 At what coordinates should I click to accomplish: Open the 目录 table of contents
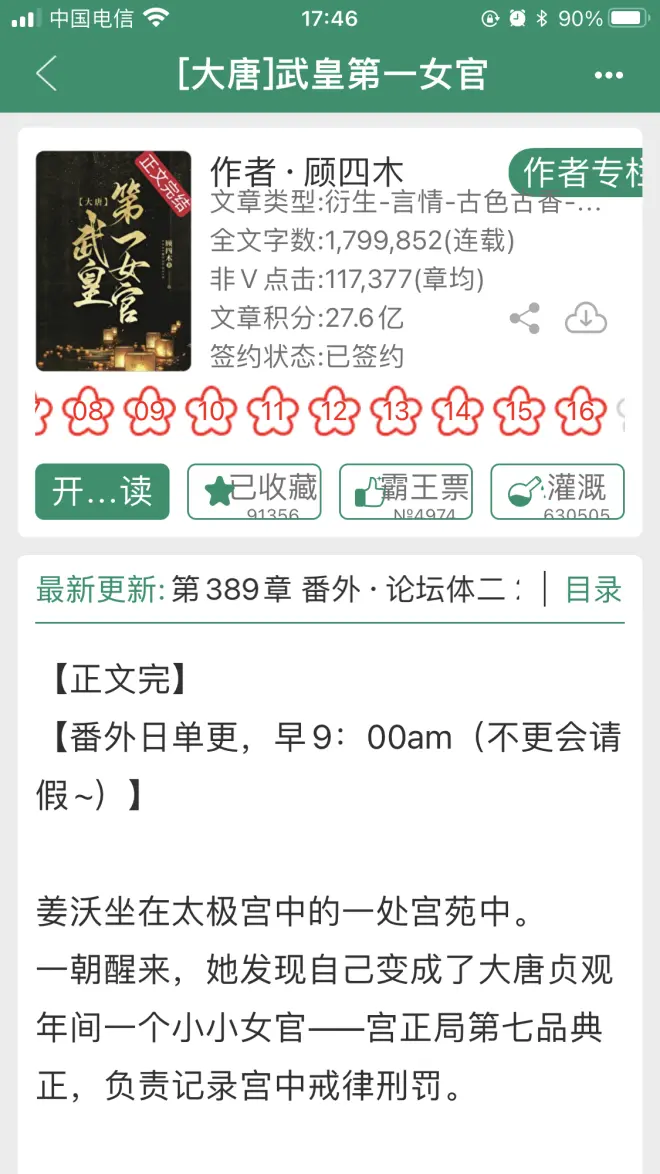pos(593,590)
